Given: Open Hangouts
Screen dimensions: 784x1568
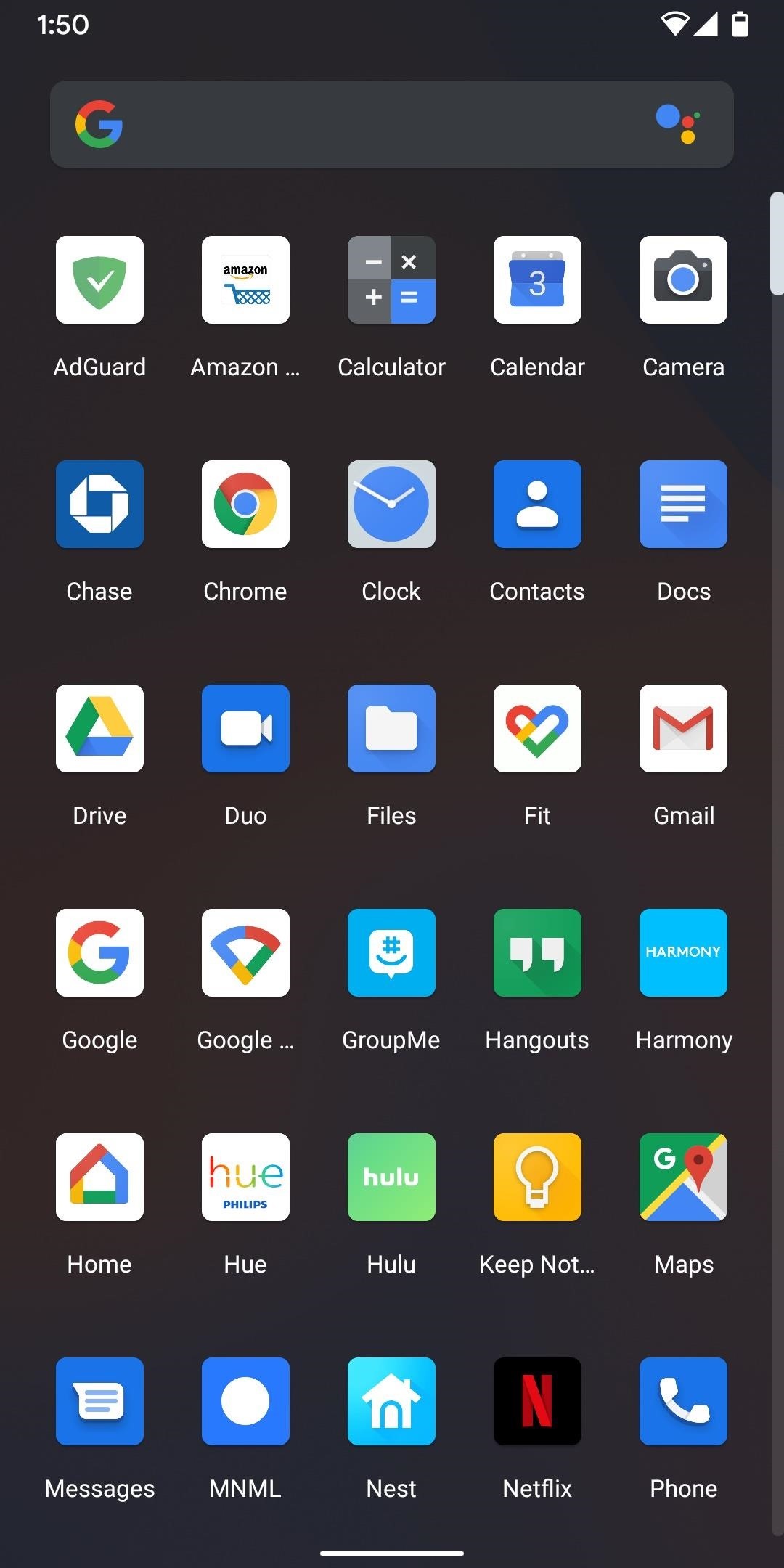Looking at the screenshot, I should pyautogui.click(x=537, y=953).
